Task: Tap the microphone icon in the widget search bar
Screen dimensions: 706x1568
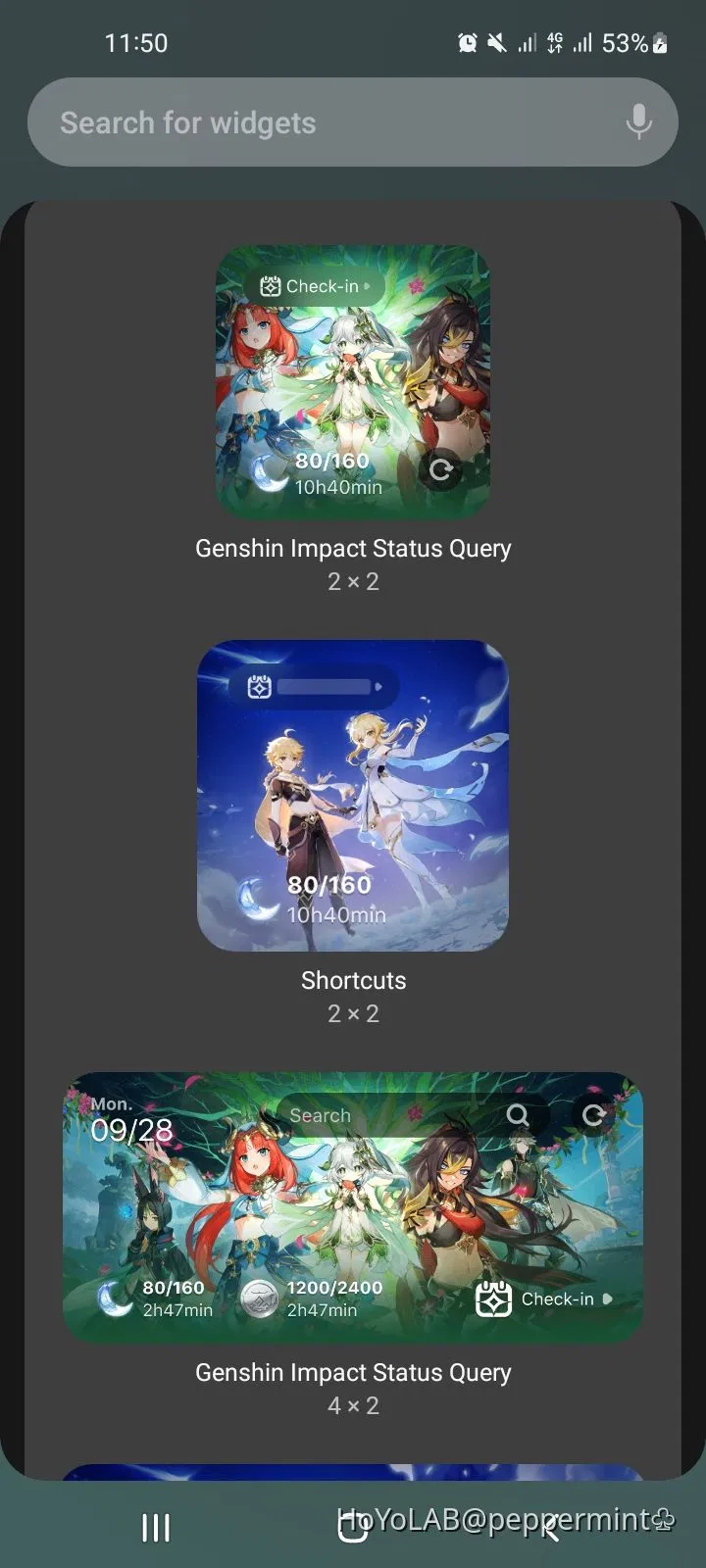Action: [x=638, y=122]
